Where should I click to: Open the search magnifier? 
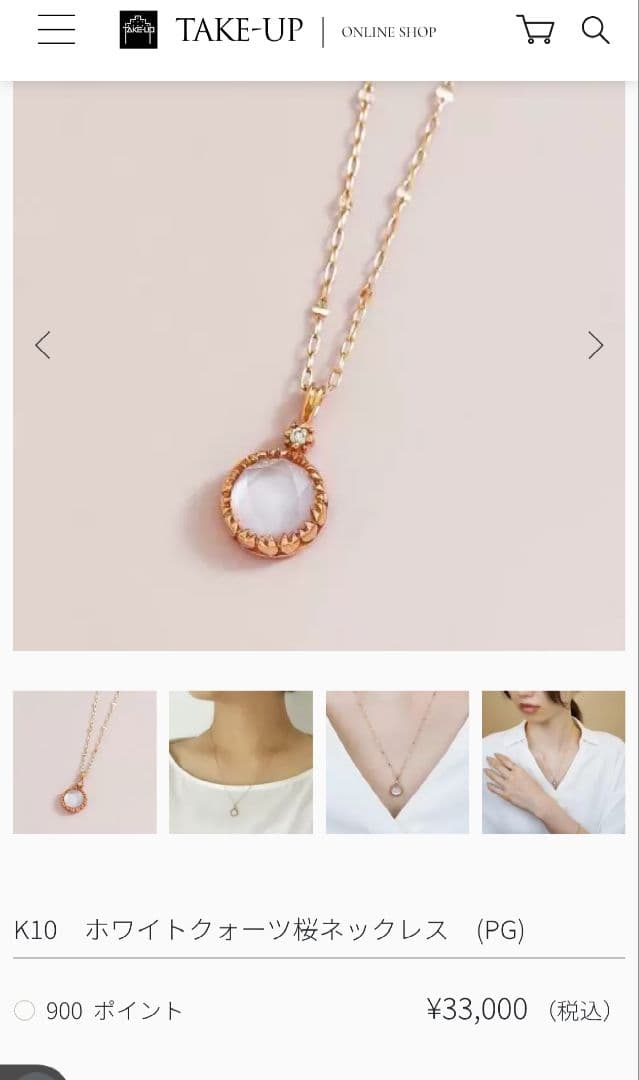click(x=595, y=30)
